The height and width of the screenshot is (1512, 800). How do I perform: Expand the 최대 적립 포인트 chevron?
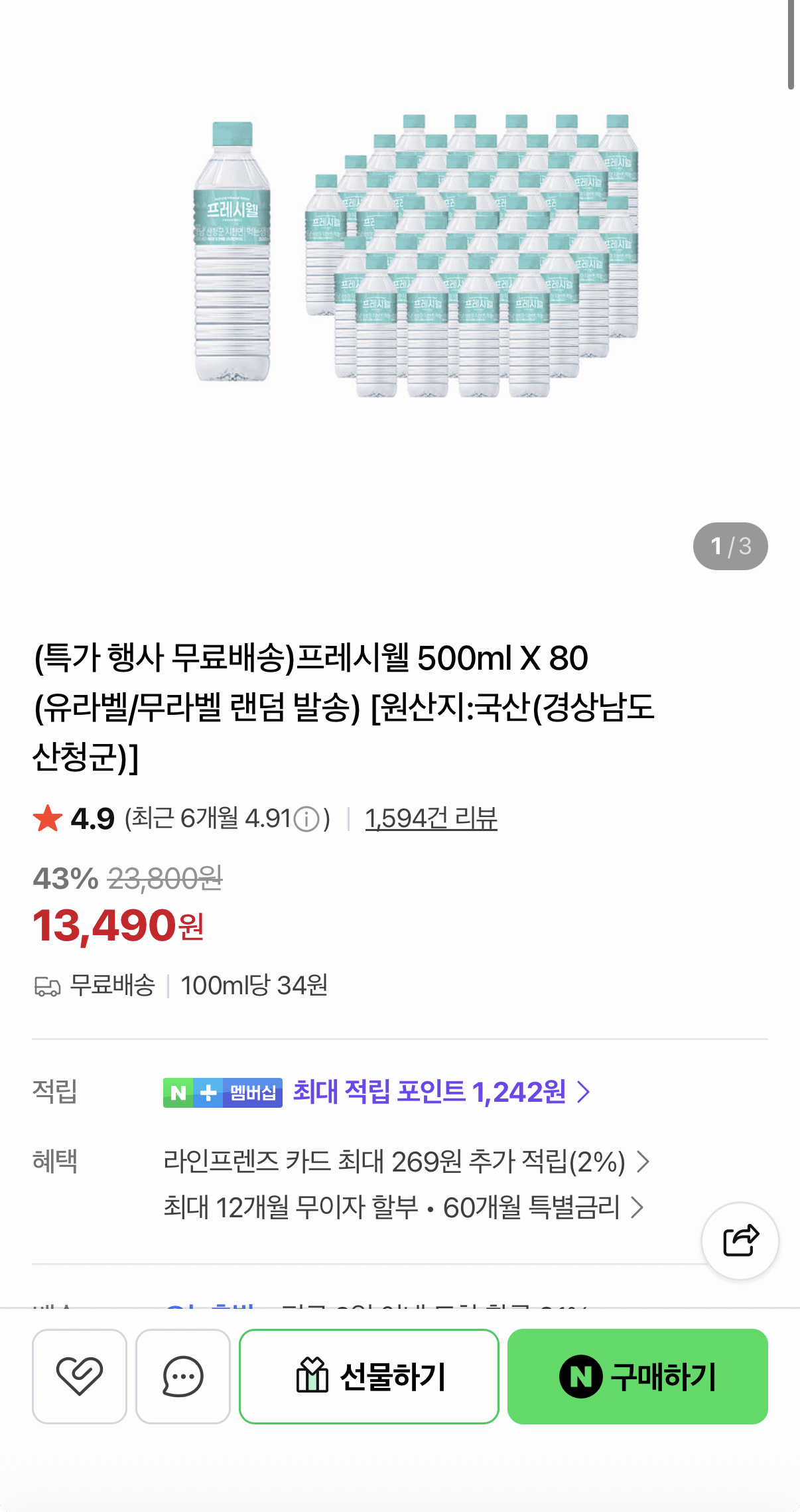pos(584,1094)
